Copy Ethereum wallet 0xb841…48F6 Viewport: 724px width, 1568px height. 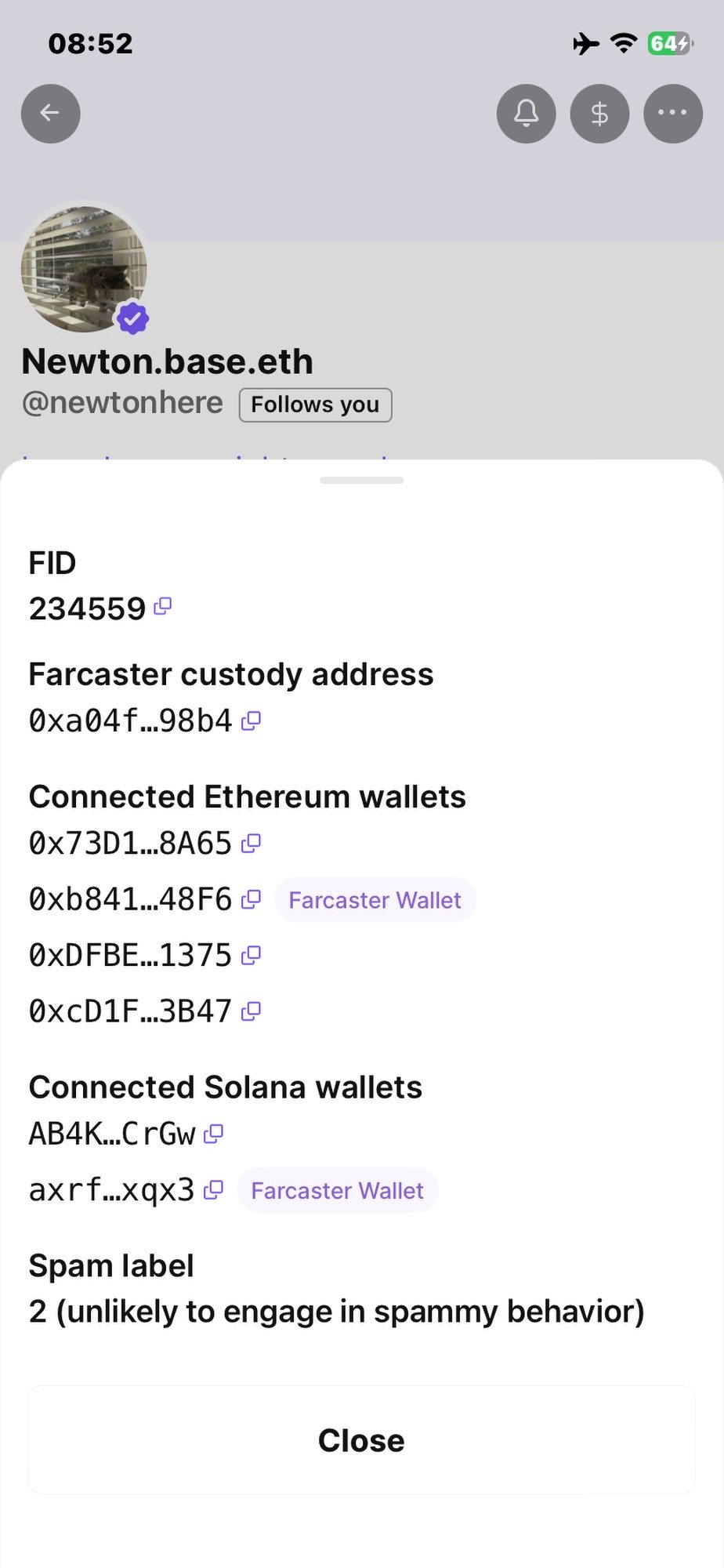click(x=251, y=899)
